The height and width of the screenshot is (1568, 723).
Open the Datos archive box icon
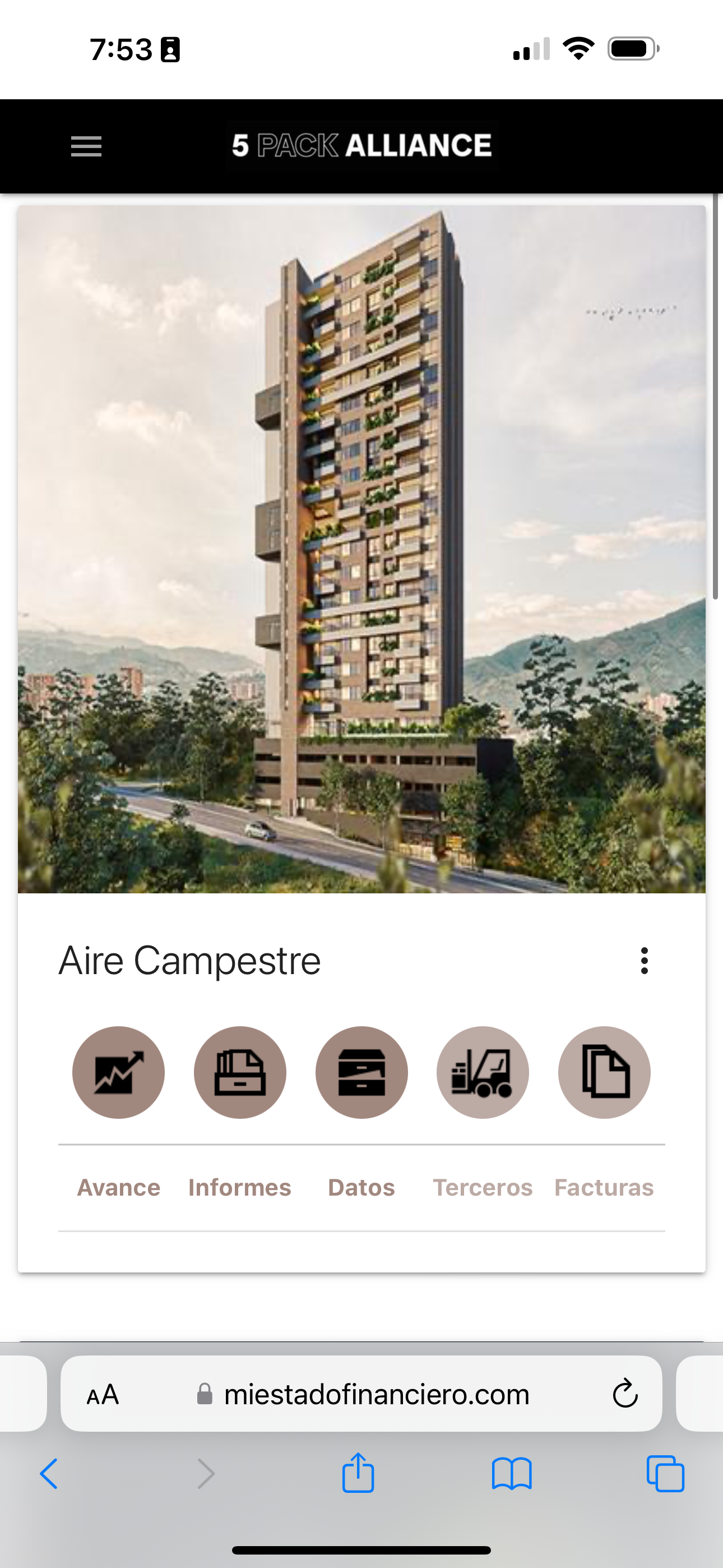coord(361,1072)
